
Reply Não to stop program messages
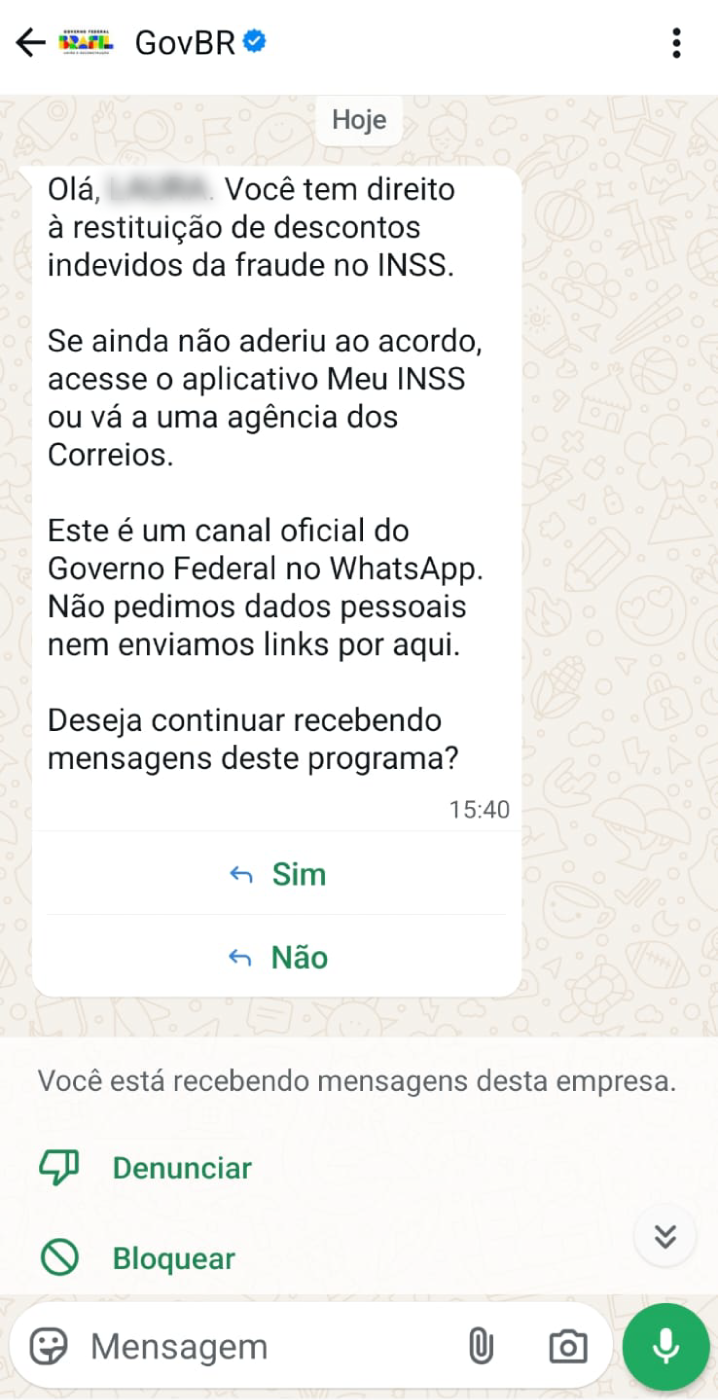(277, 957)
